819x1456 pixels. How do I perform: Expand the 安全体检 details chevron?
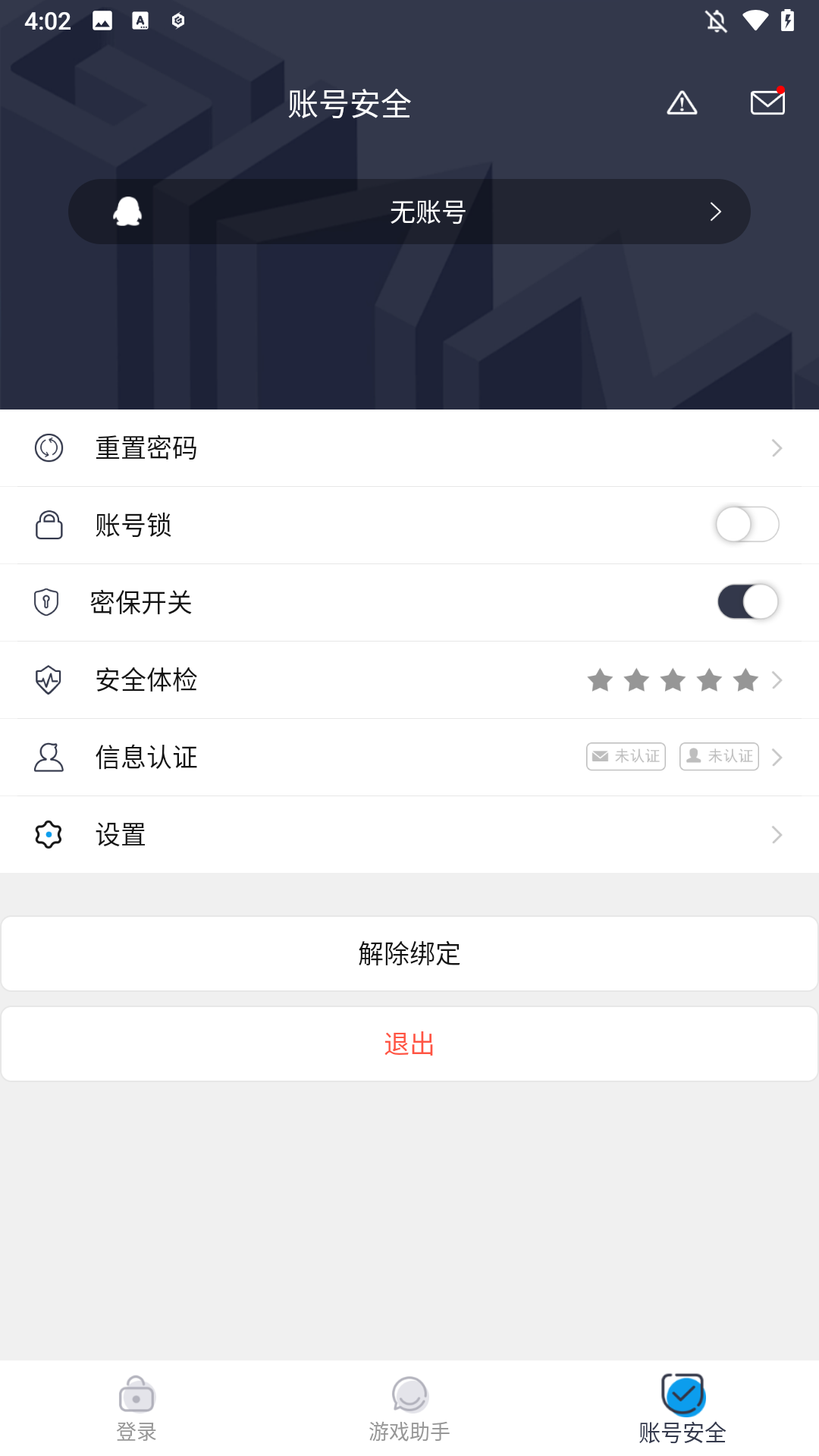coord(777,679)
